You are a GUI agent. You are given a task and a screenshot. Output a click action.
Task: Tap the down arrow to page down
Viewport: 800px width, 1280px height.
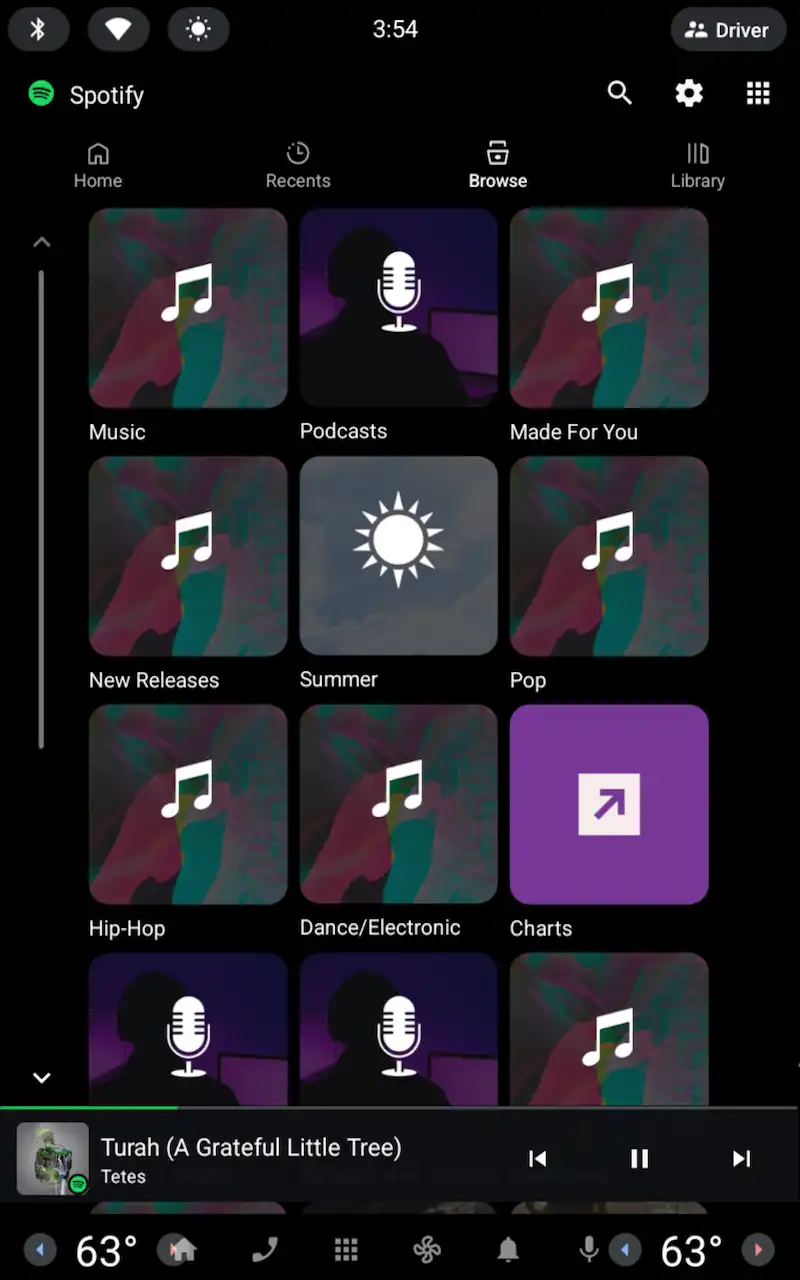[41, 1077]
